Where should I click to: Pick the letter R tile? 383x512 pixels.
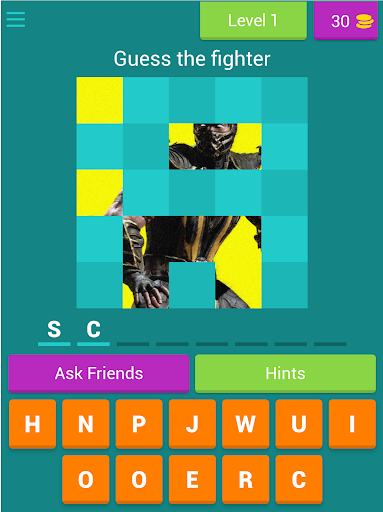pyautogui.click(x=246, y=479)
